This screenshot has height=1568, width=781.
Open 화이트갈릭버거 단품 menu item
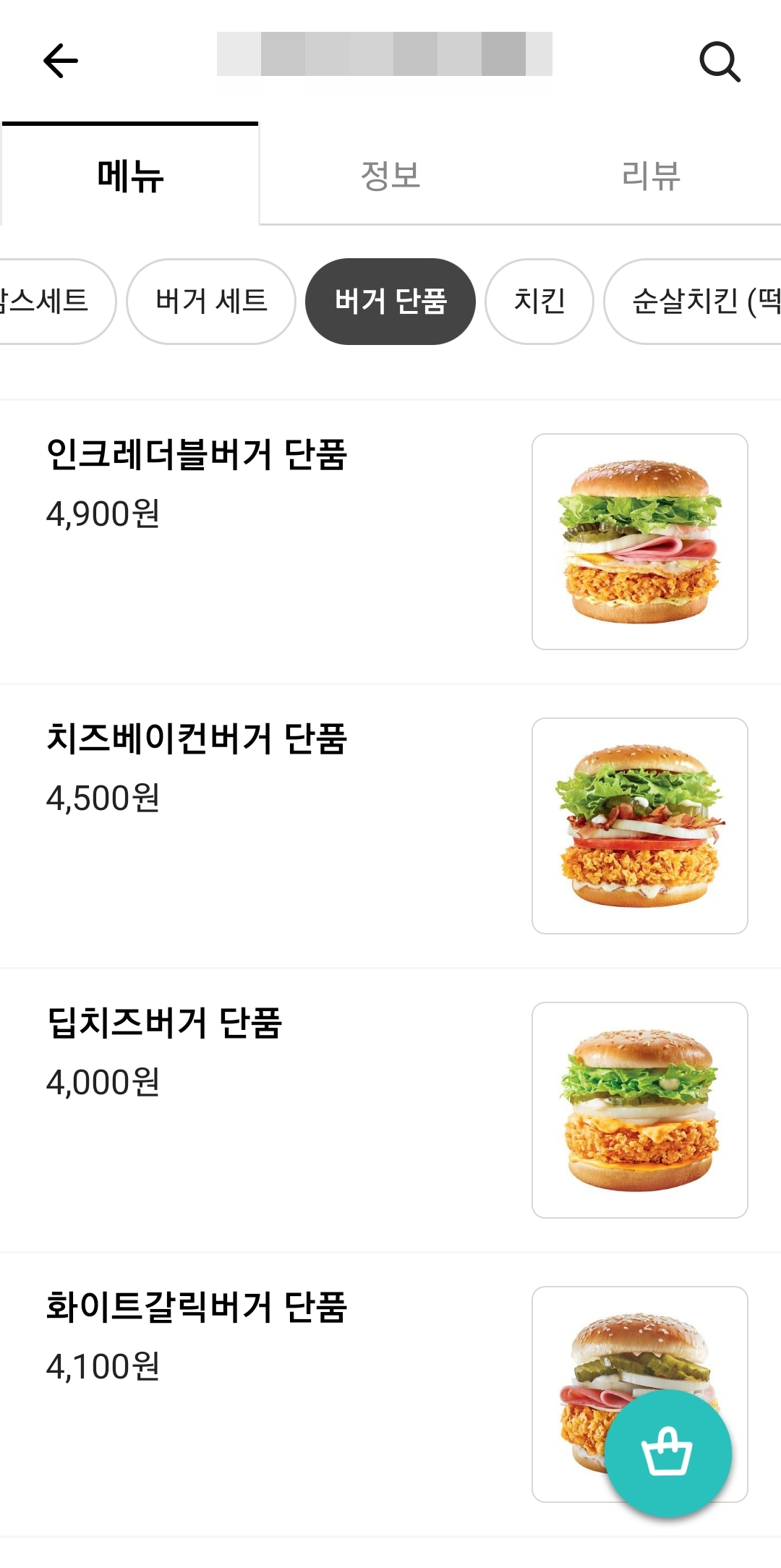point(197,1308)
